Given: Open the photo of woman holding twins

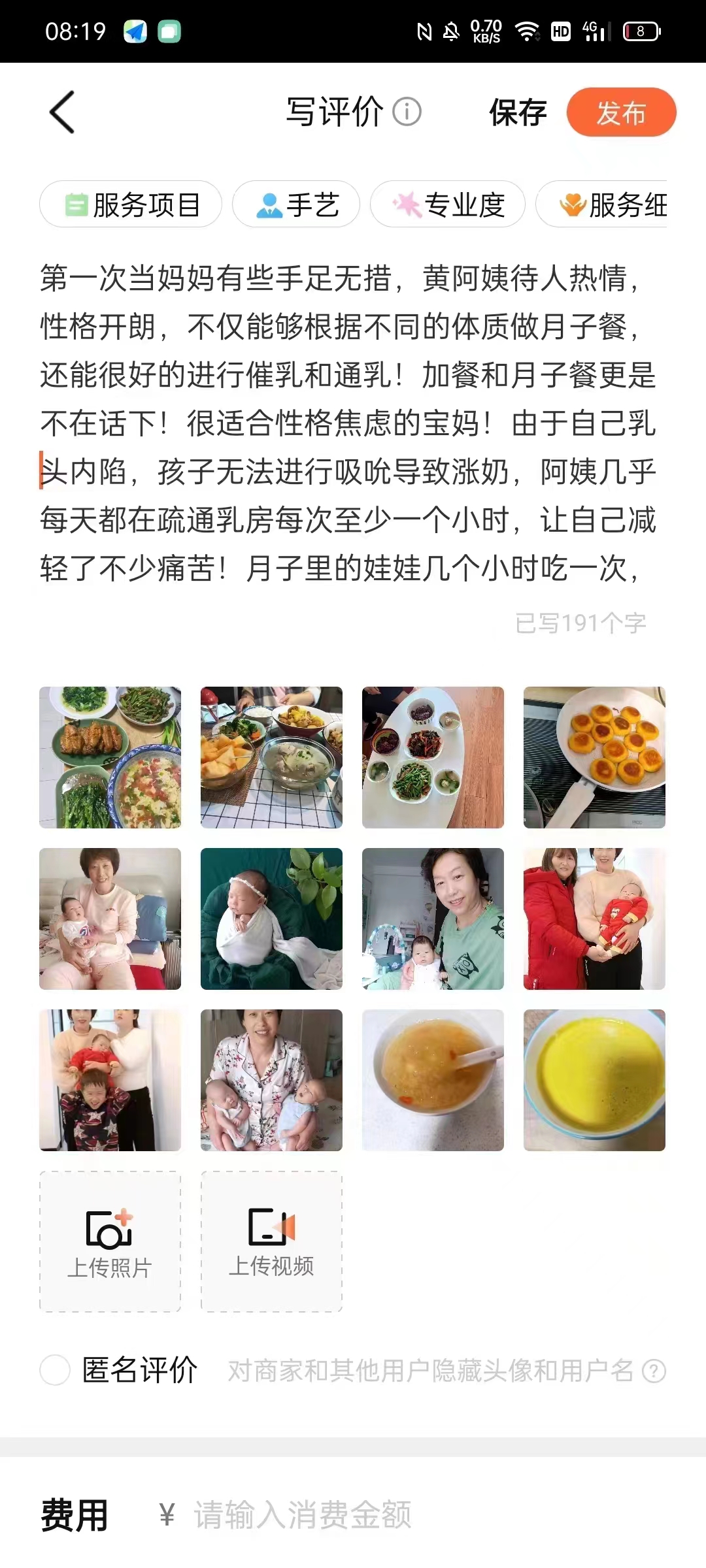Looking at the screenshot, I should coord(271,1080).
